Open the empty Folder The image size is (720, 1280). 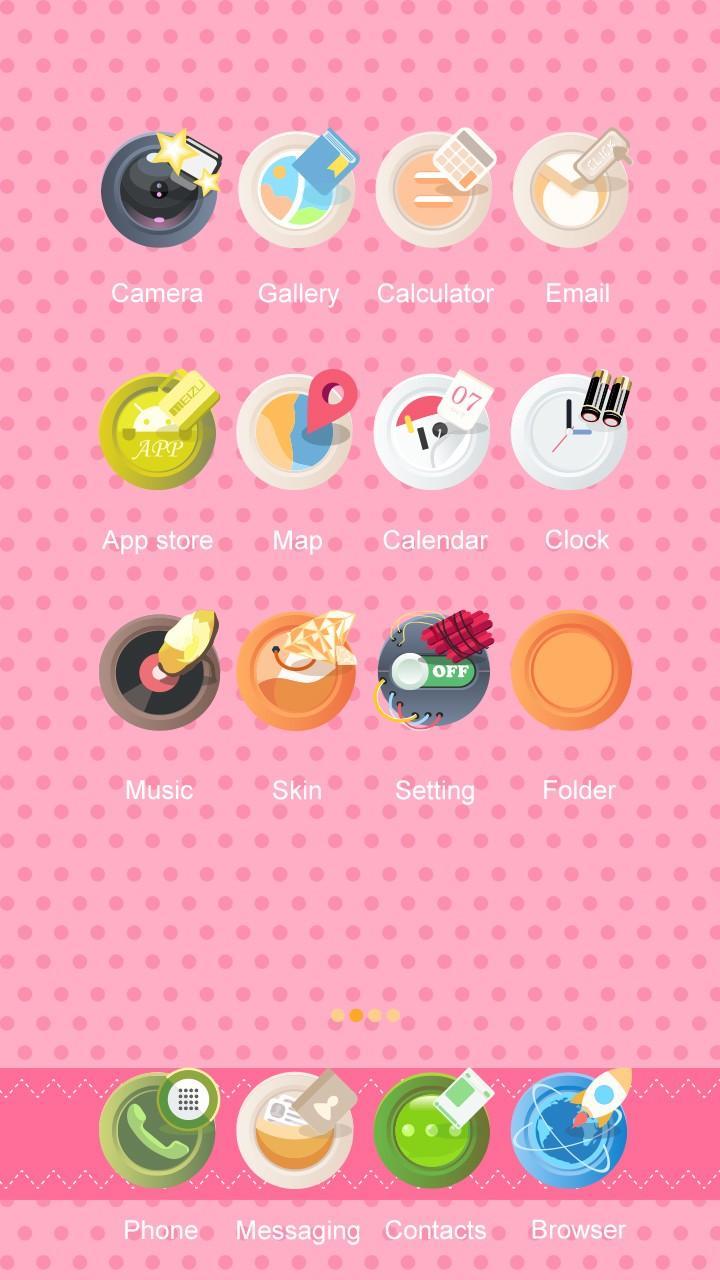tap(574, 670)
